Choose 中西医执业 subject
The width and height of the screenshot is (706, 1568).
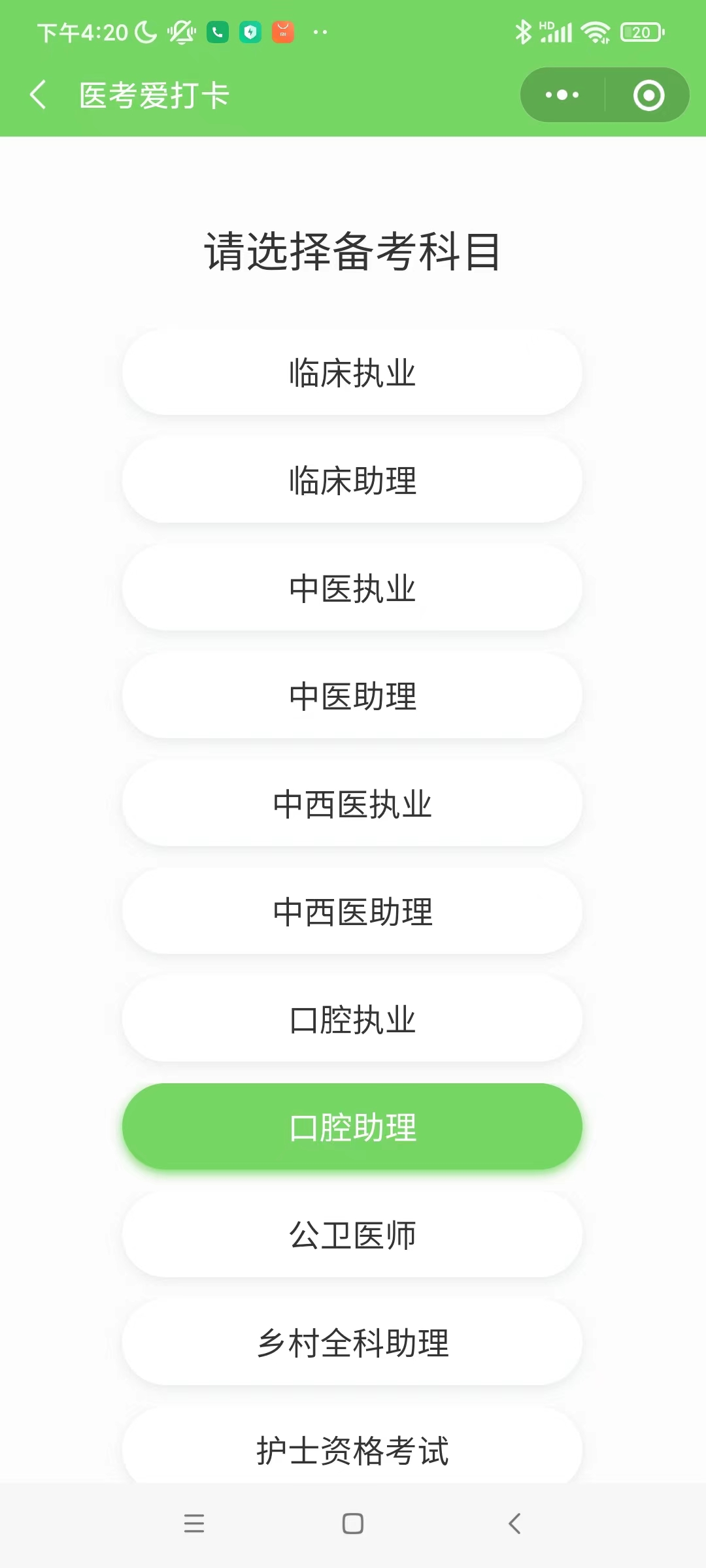[352, 804]
